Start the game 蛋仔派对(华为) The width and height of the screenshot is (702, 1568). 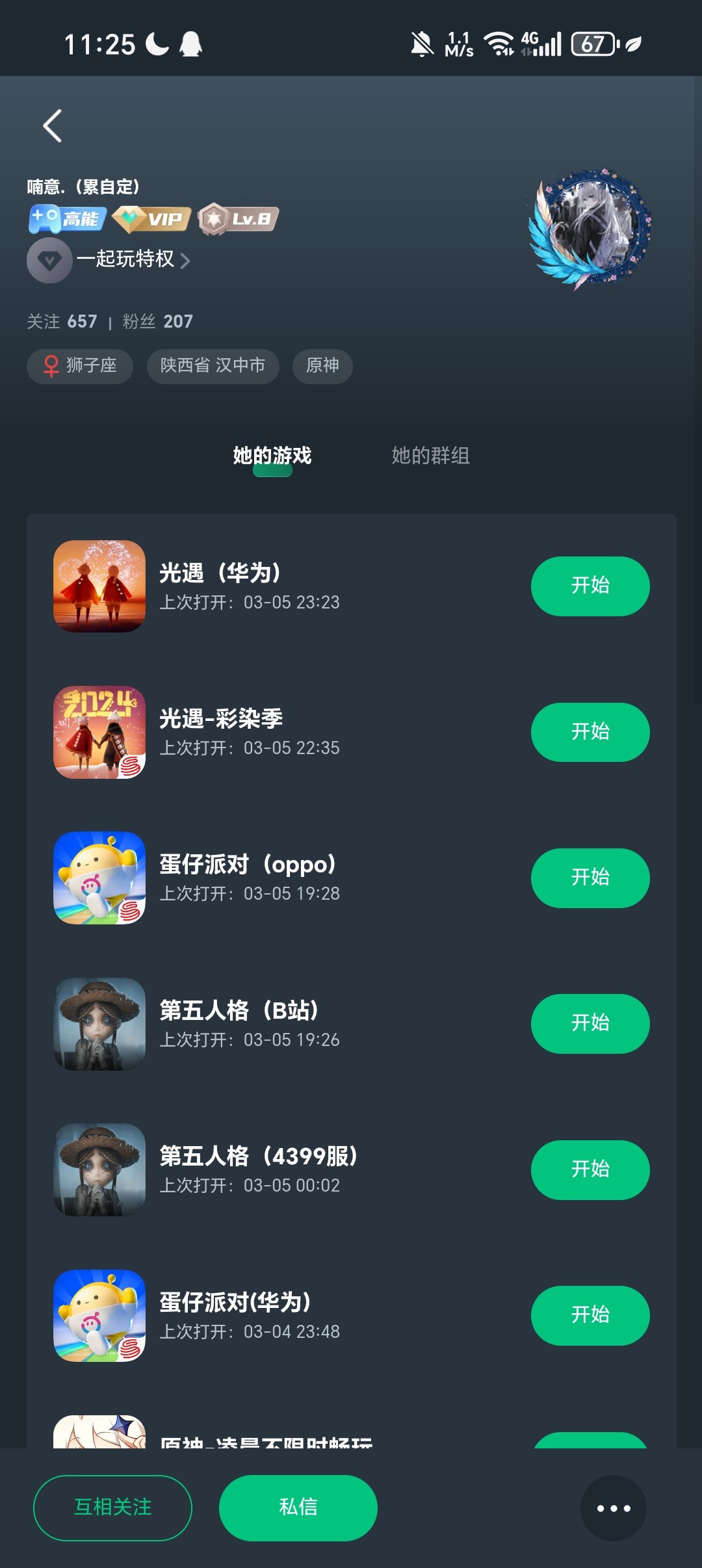(x=590, y=1315)
